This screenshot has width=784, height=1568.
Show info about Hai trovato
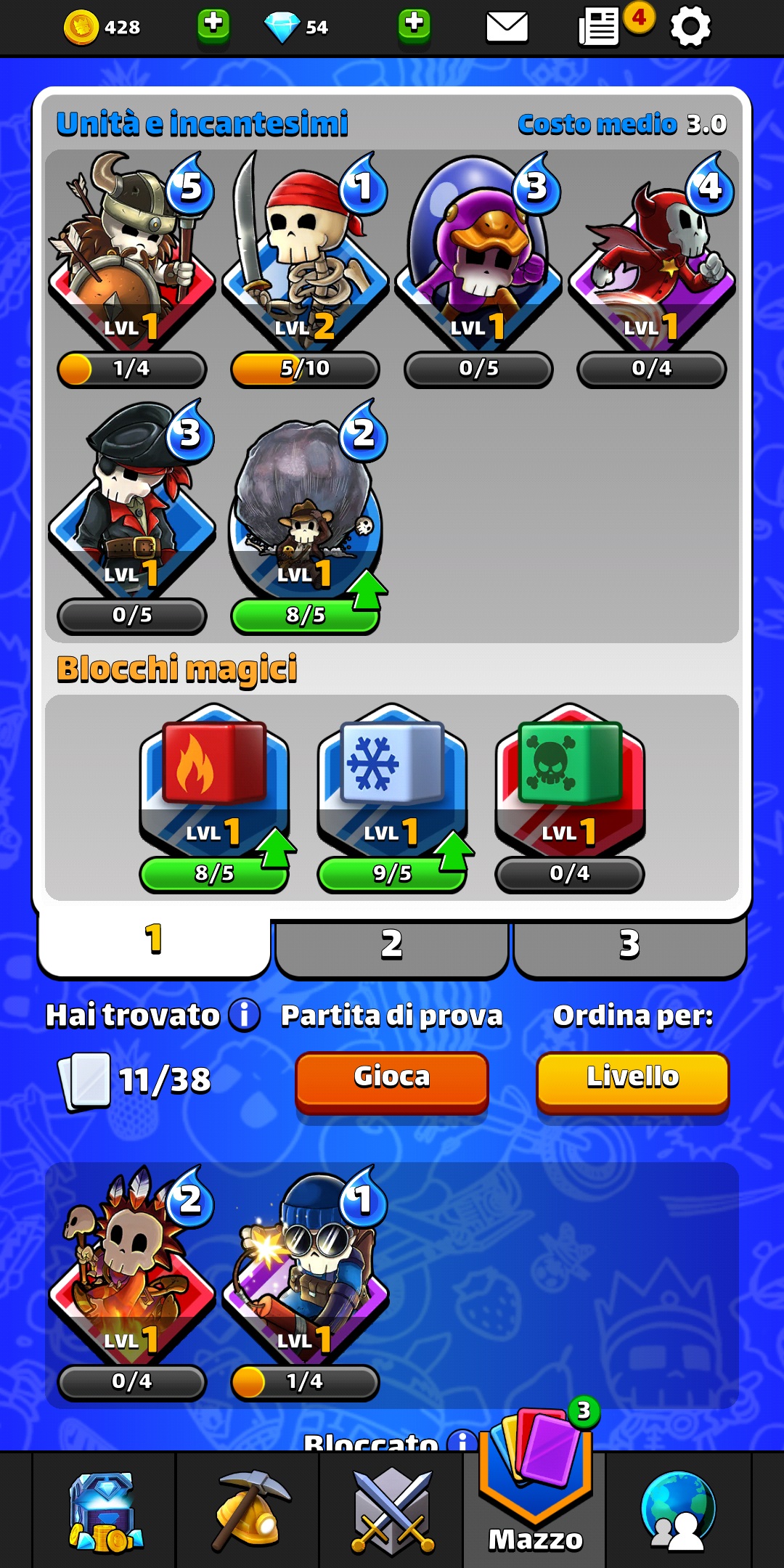coord(245,1015)
